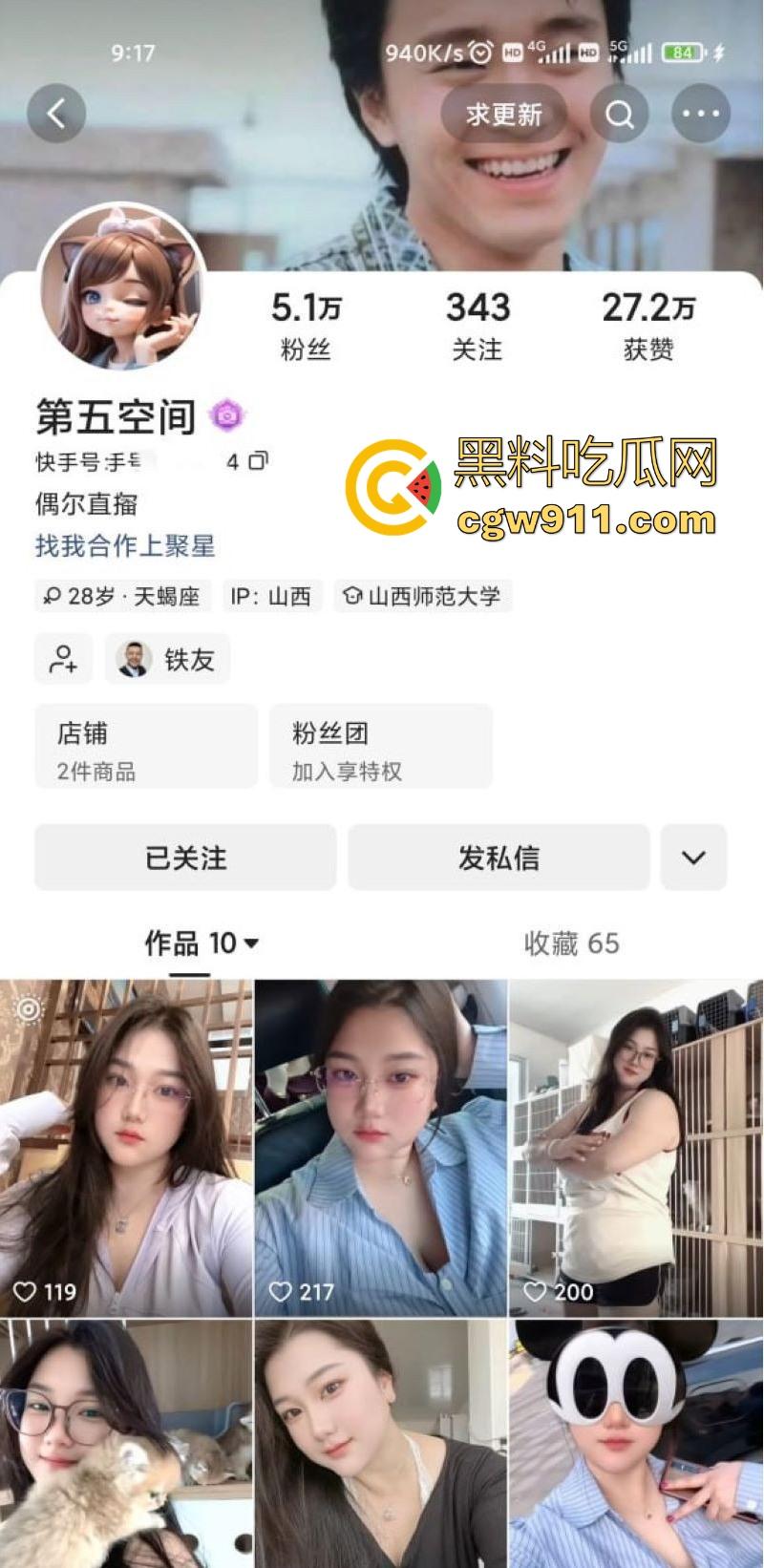This screenshot has height=1568, width=764.
Task: Open the 铁友 friend entry
Action: [x=167, y=659]
